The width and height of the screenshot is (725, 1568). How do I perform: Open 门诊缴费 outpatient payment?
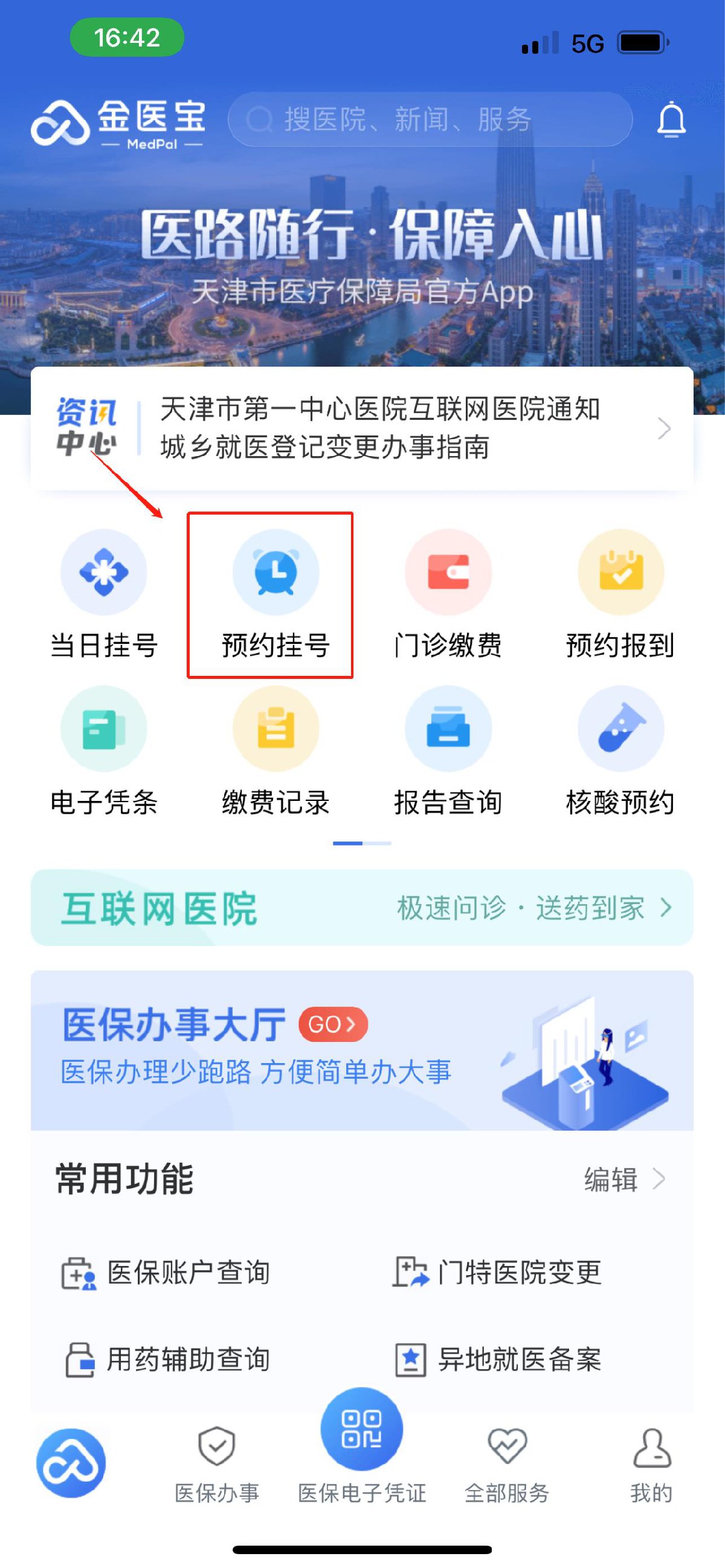pos(448,594)
